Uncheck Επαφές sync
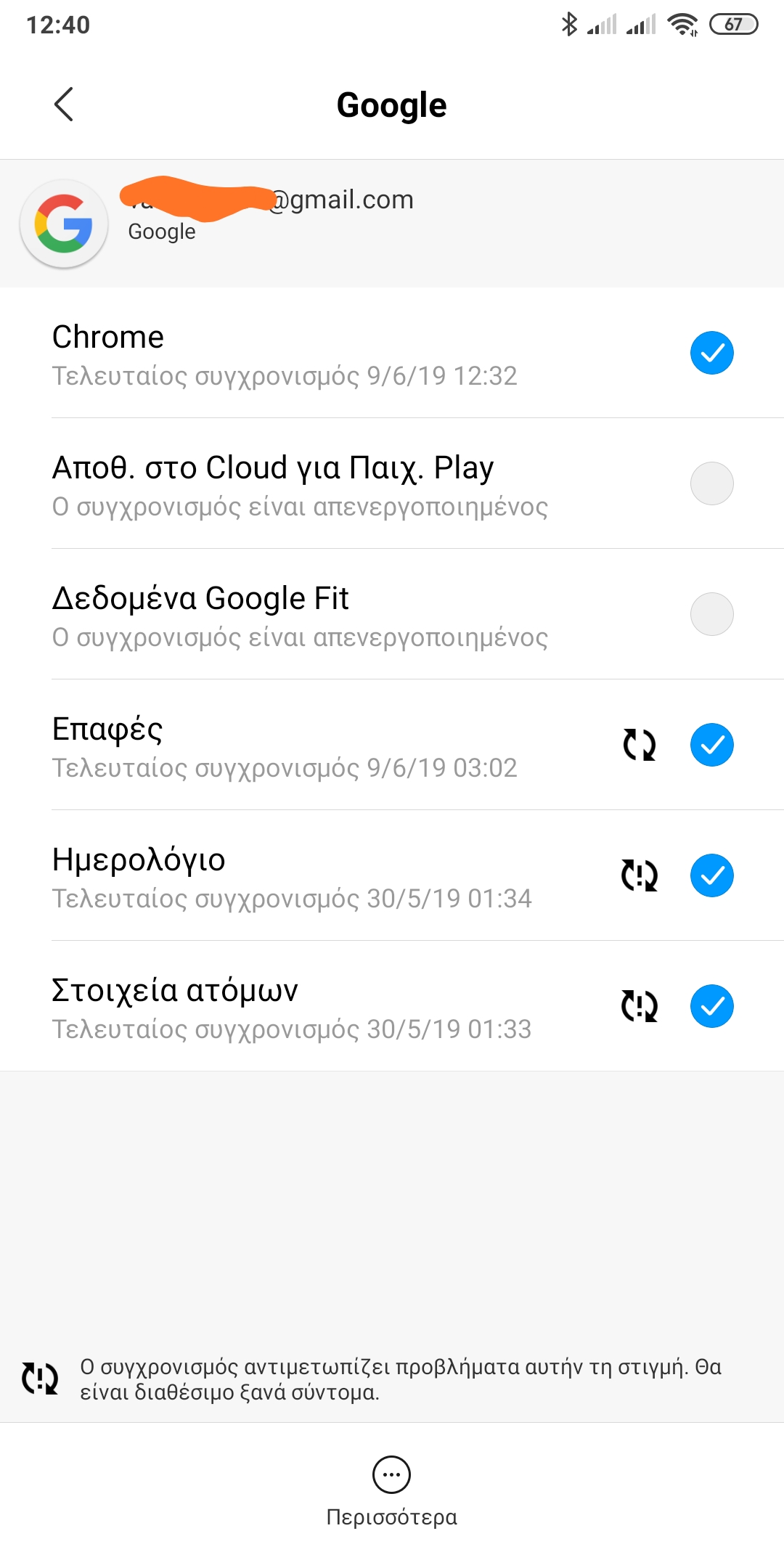The image size is (784, 1568). pyautogui.click(x=711, y=745)
